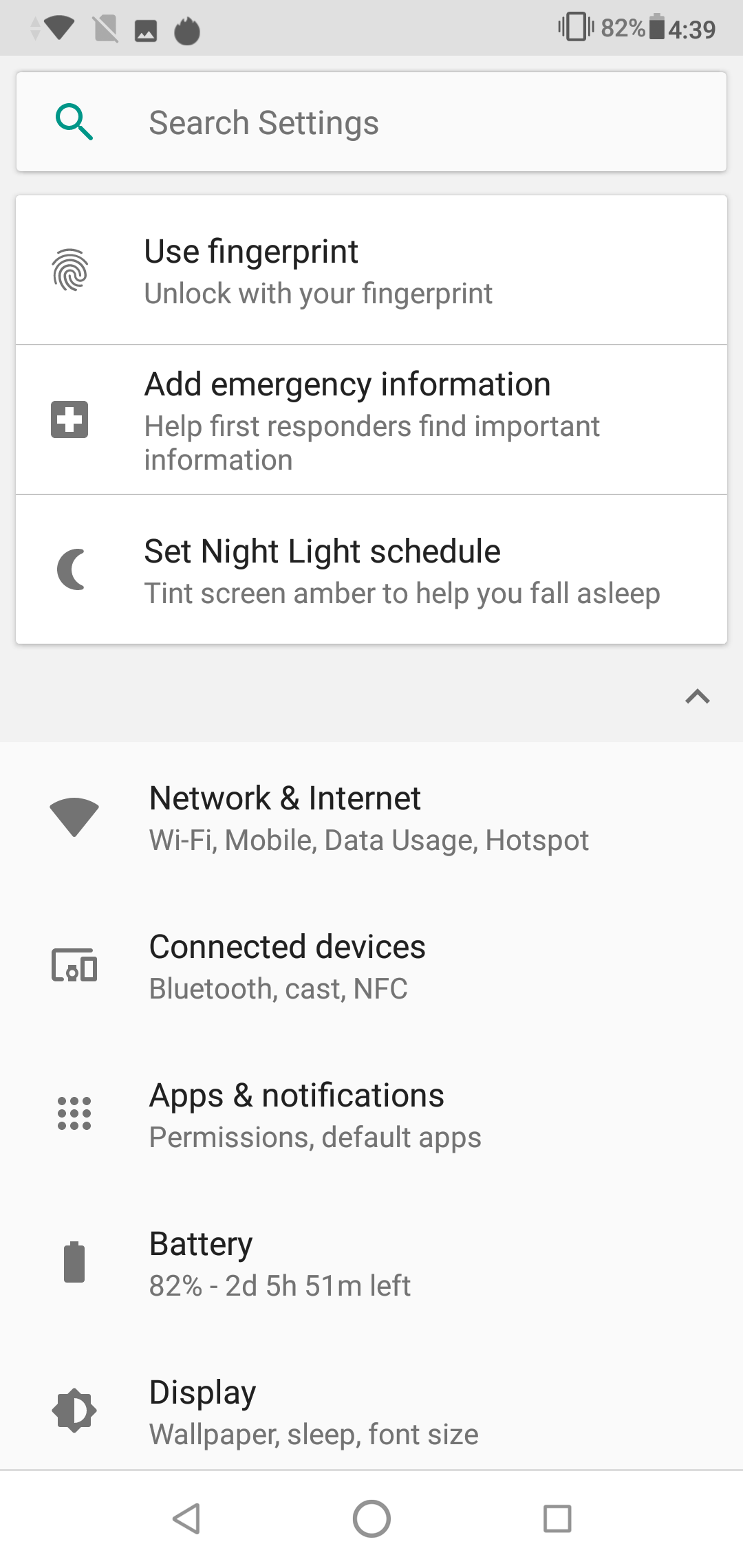Open the Search Settings field
The height and width of the screenshot is (1568, 743).
[371, 122]
